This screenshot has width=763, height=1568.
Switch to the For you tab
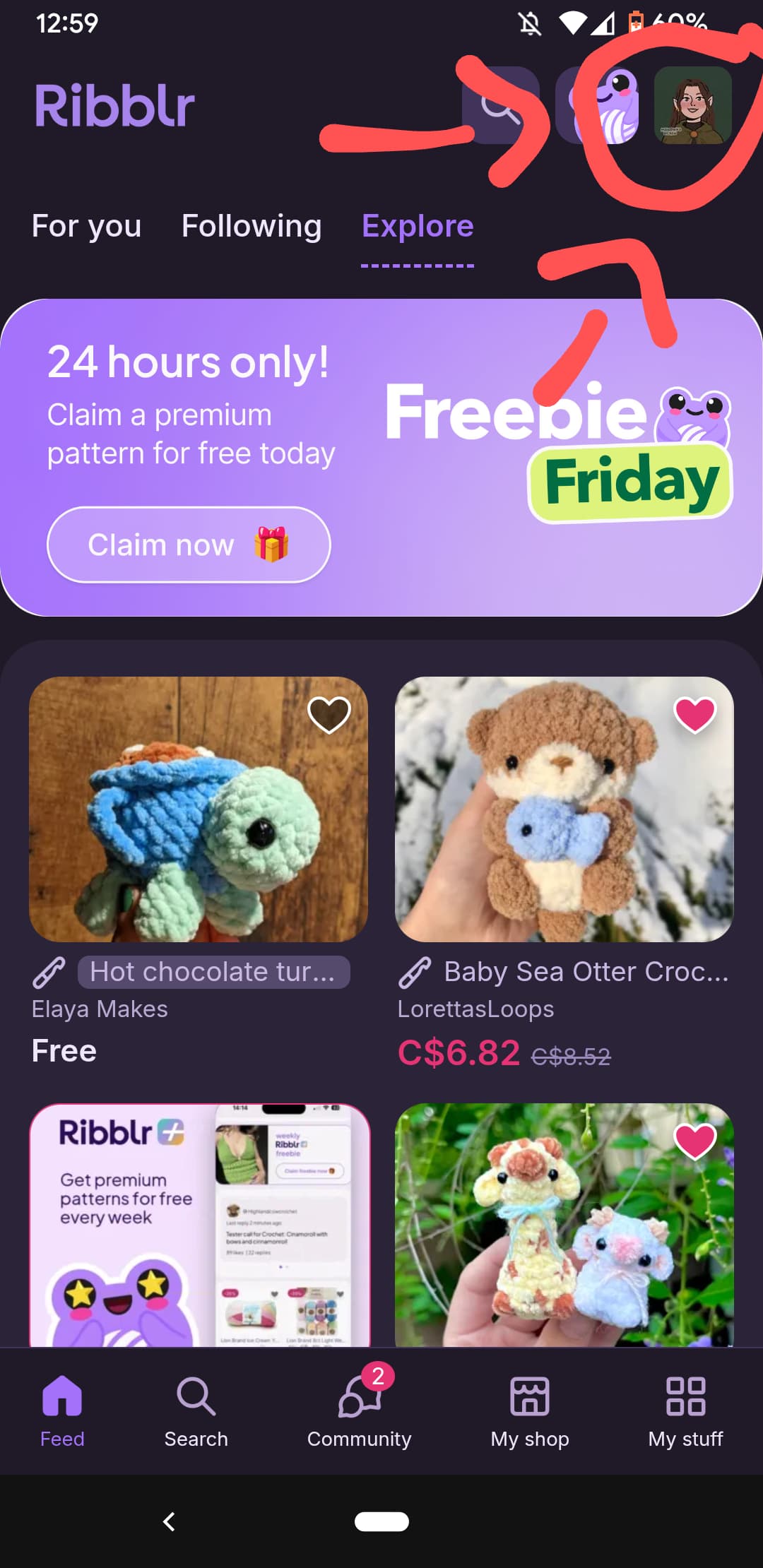(86, 226)
